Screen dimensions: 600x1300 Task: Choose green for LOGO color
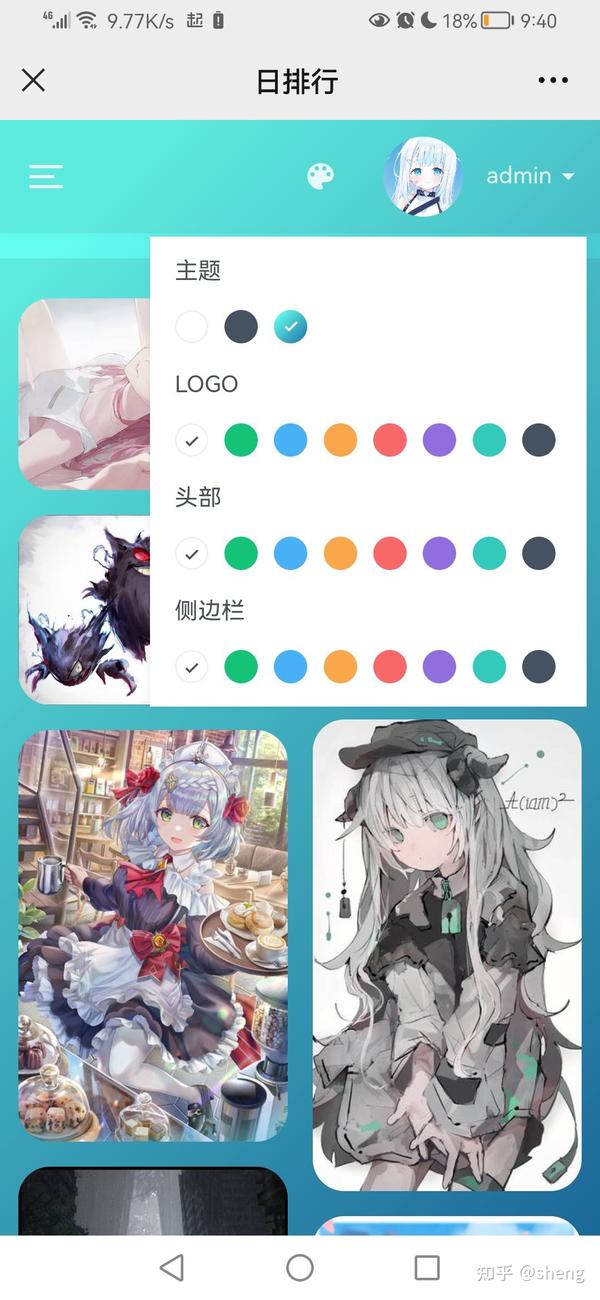pyautogui.click(x=241, y=440)
